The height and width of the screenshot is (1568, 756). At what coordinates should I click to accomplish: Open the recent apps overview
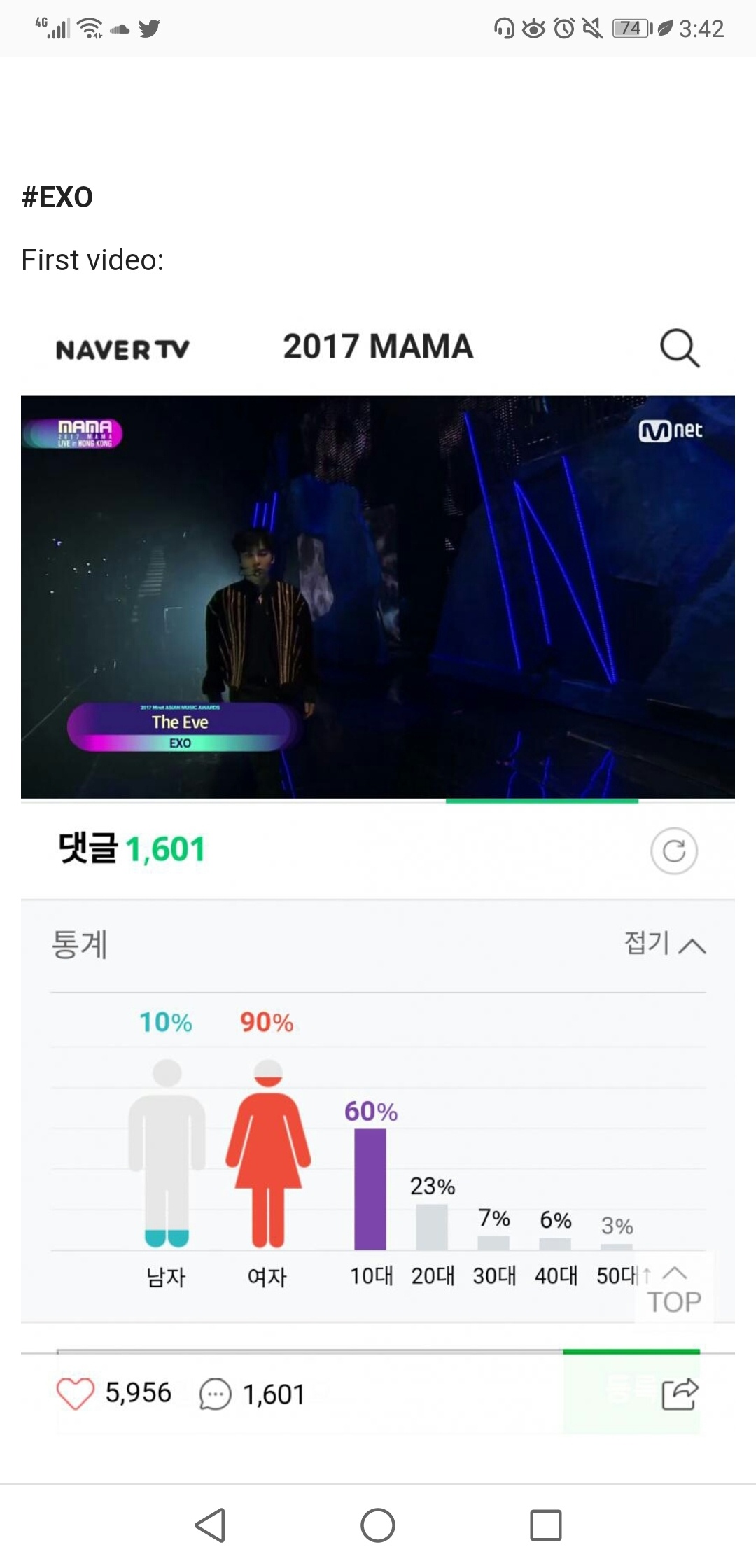pyautogui.click(x=545, y=1525)
